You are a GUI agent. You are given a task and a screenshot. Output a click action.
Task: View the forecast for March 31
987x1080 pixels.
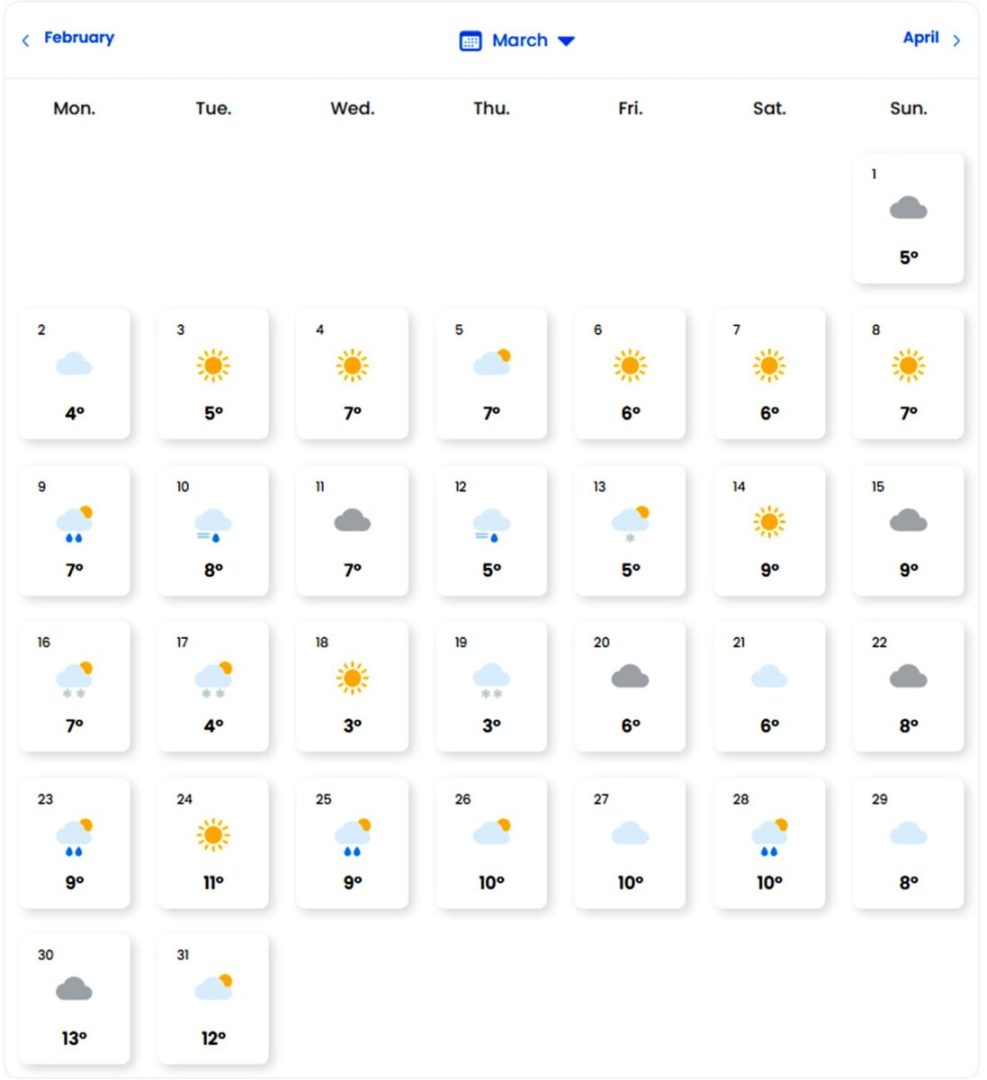click(x=213, y=999)
